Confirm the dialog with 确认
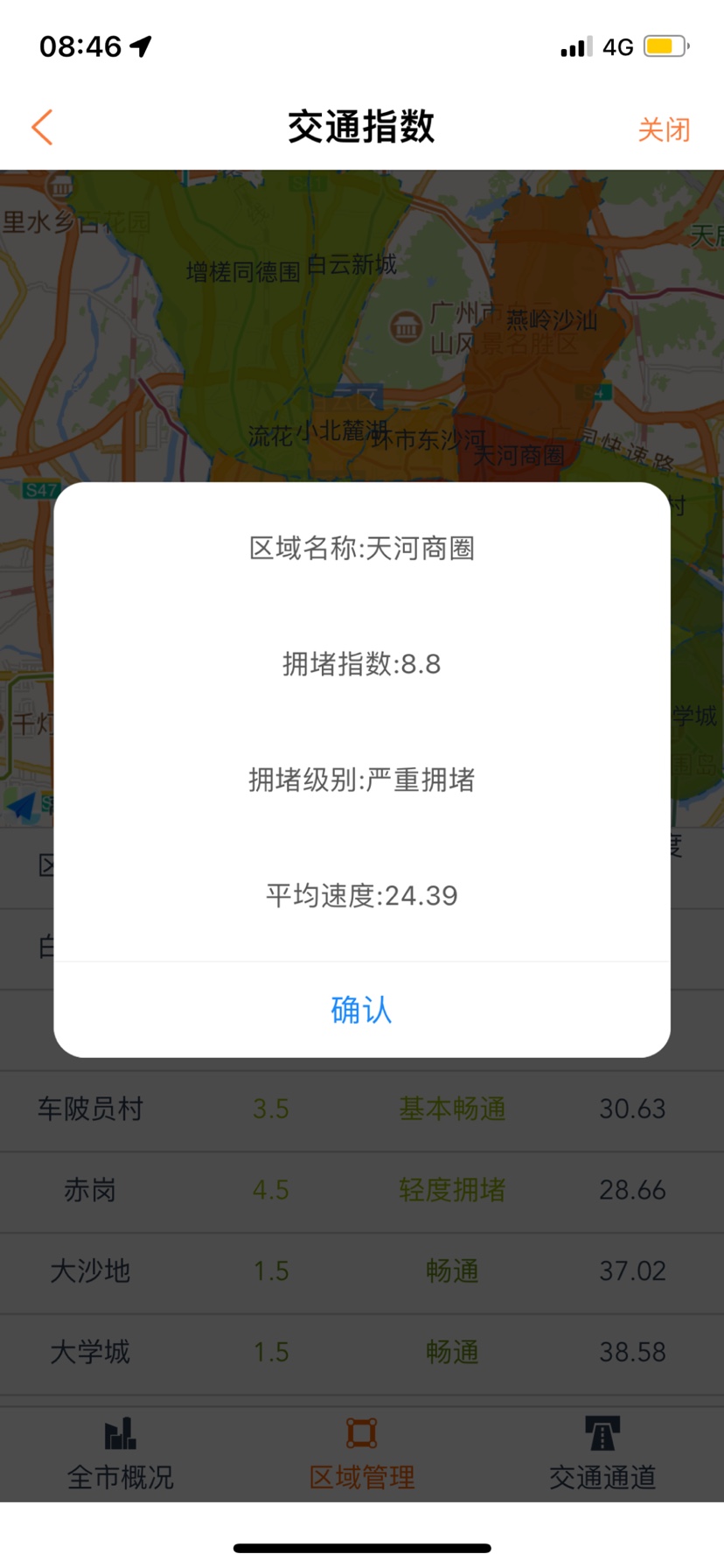Viewport: 724px width, 1568px height. 361,1010
